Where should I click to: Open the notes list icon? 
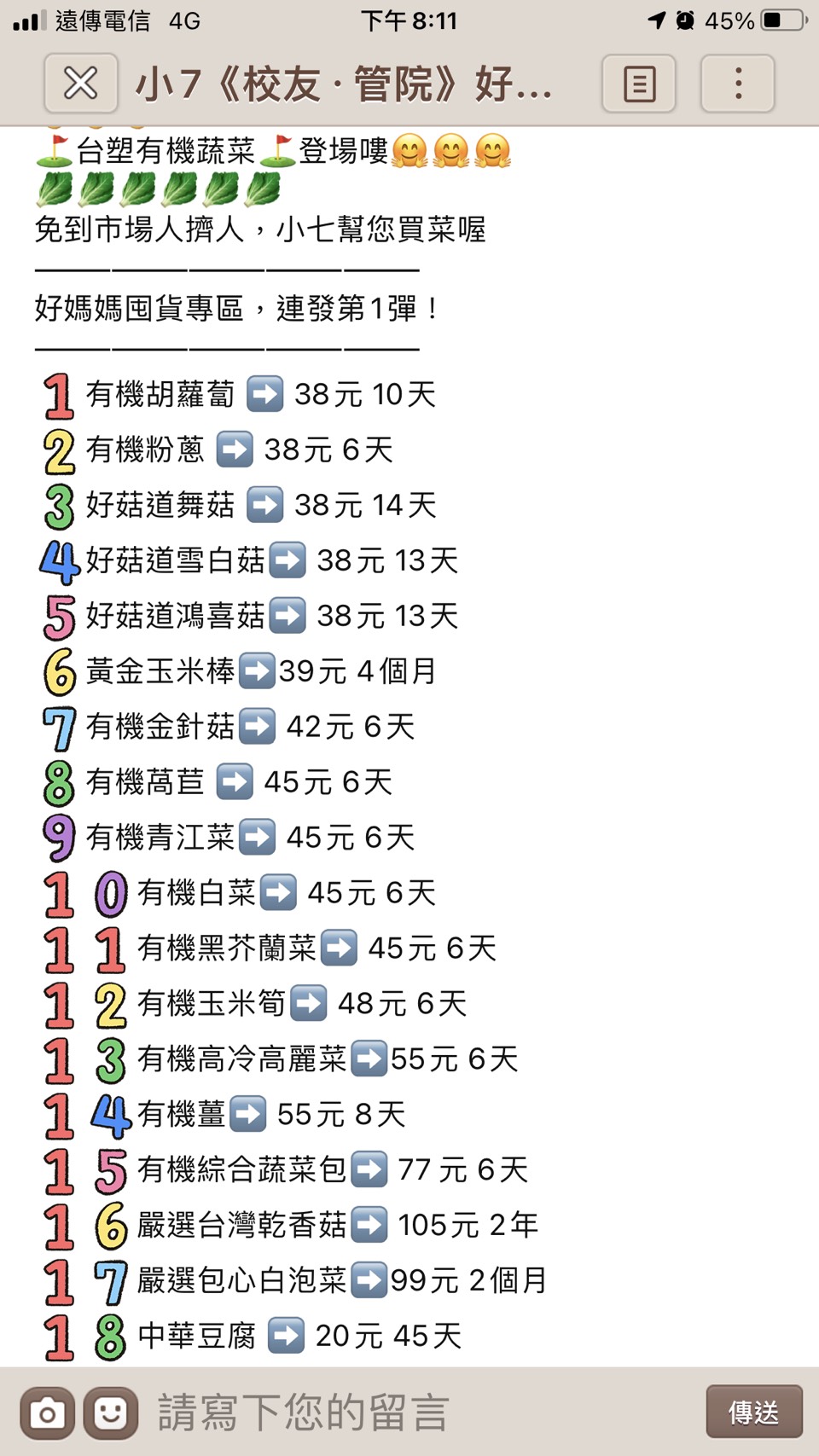[639, 84]
